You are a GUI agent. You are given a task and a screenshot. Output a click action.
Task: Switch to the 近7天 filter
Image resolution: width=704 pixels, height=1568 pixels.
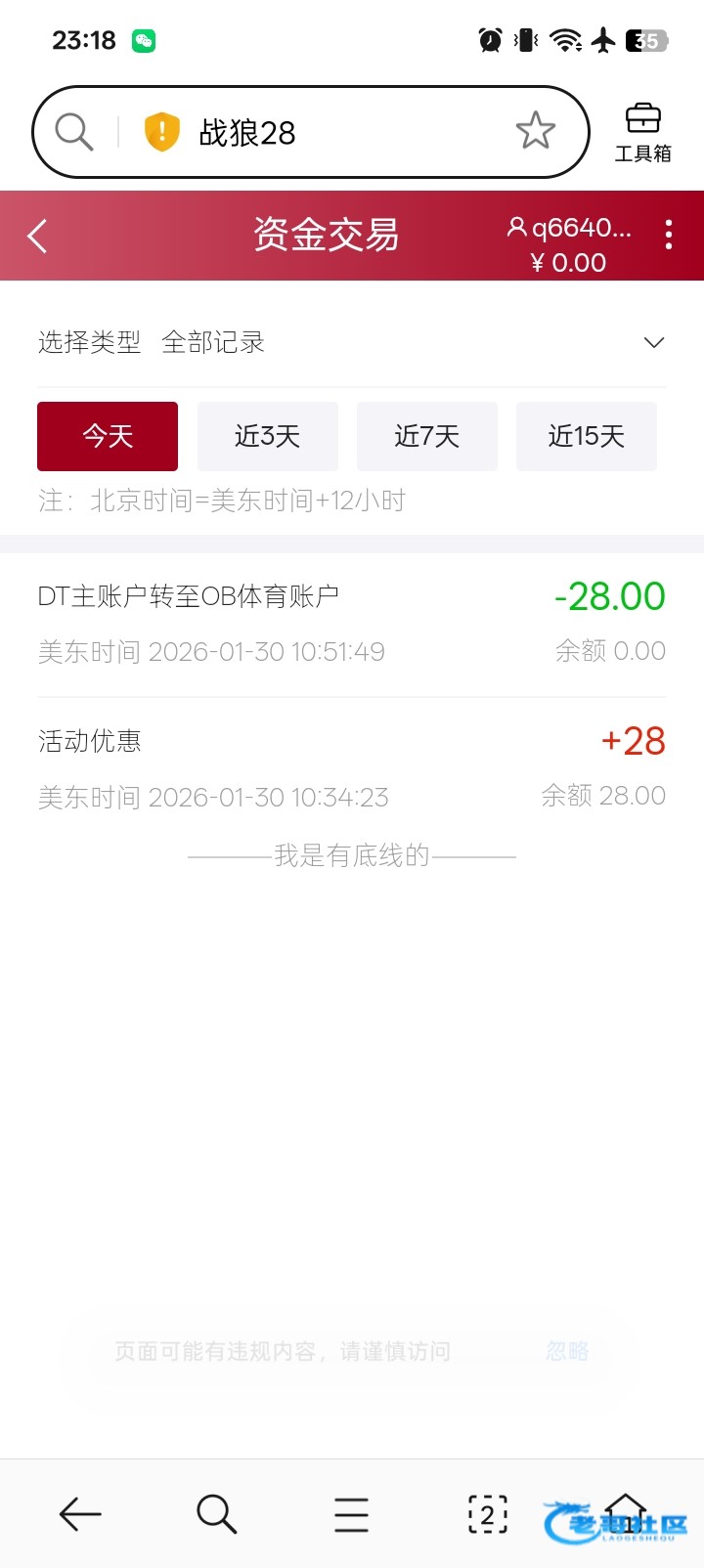(x=426, y=436)
